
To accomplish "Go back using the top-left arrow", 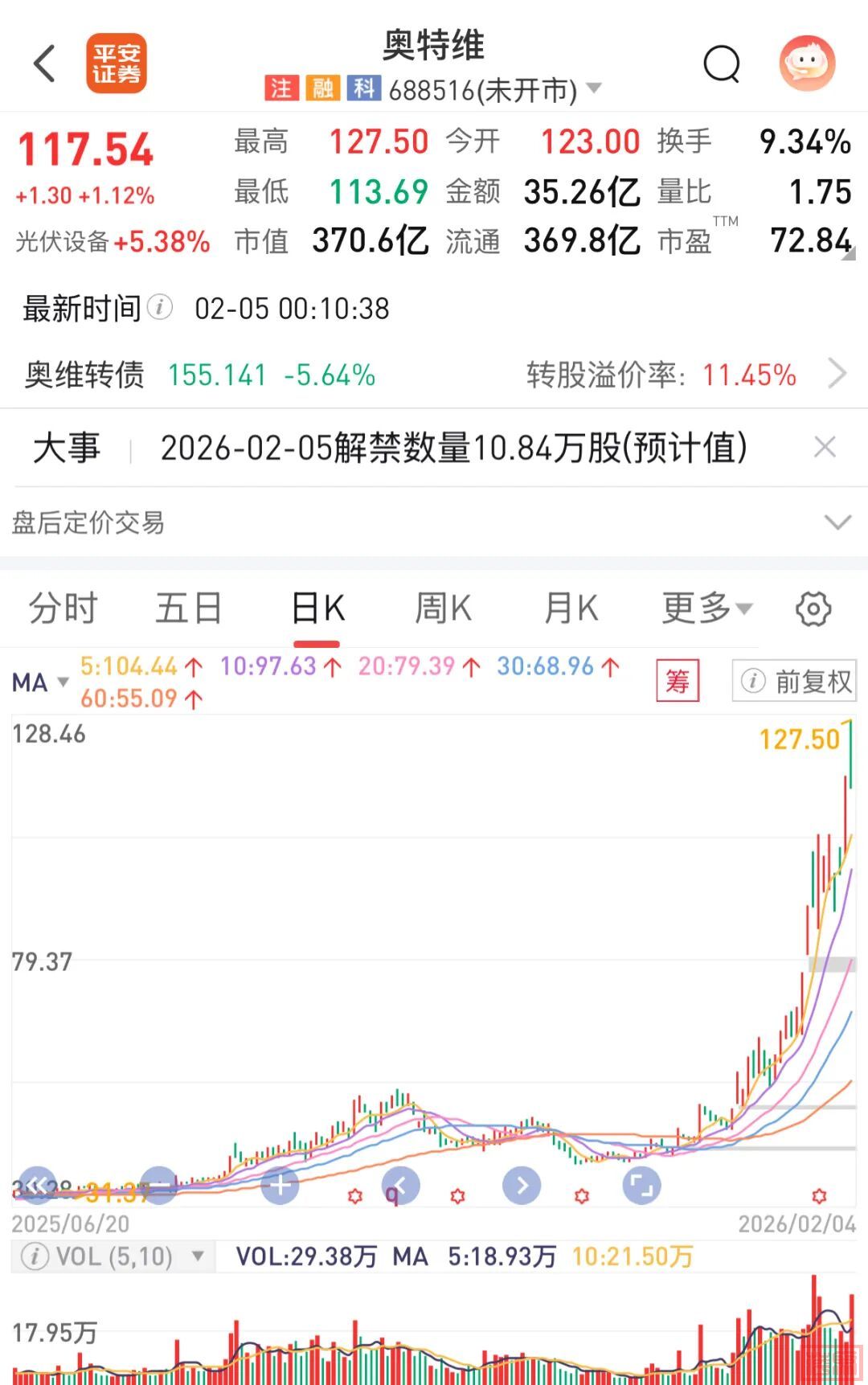I will [45, 64].
